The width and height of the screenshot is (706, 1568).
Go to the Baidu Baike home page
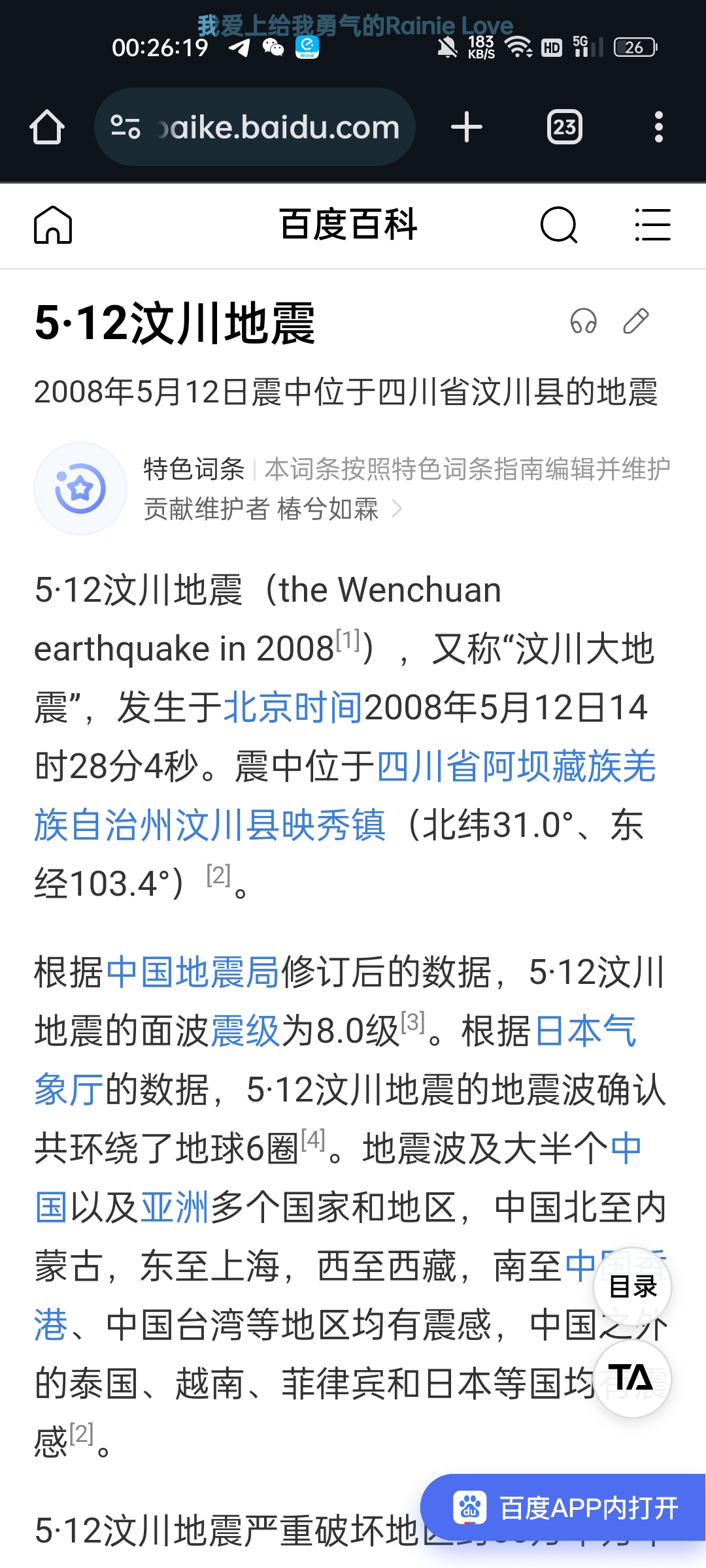point(53,225)
